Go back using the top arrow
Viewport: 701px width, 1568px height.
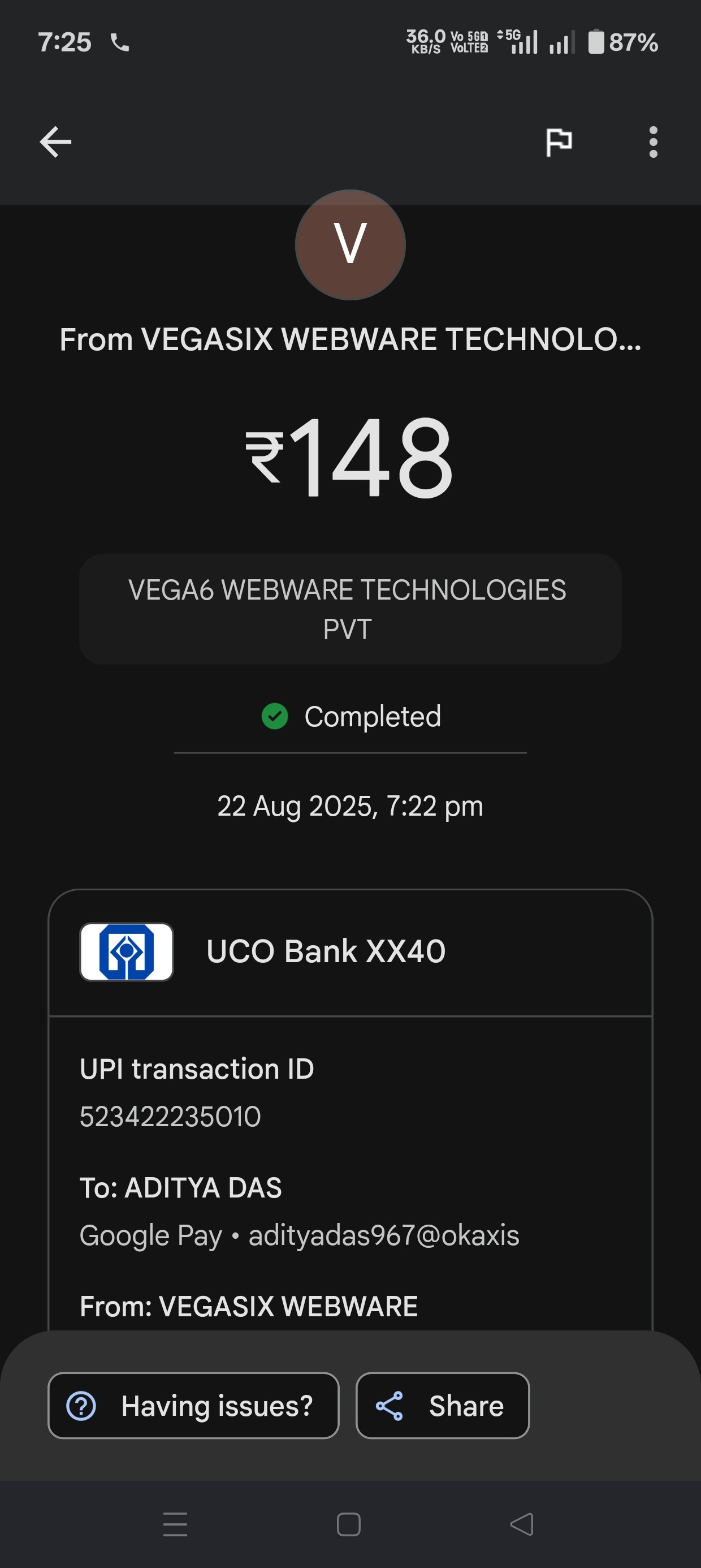(55, 142)
